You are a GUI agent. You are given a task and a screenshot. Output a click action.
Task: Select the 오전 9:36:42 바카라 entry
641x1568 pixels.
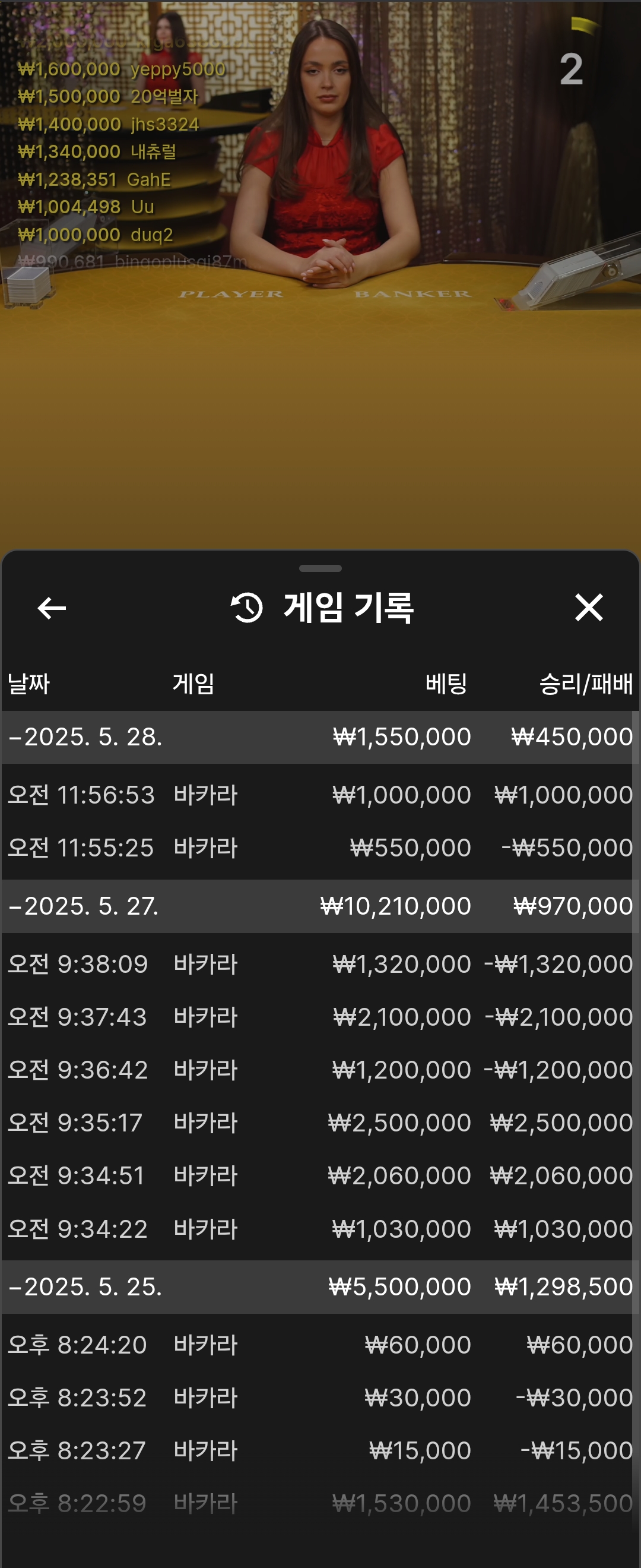coord(320,1070)
